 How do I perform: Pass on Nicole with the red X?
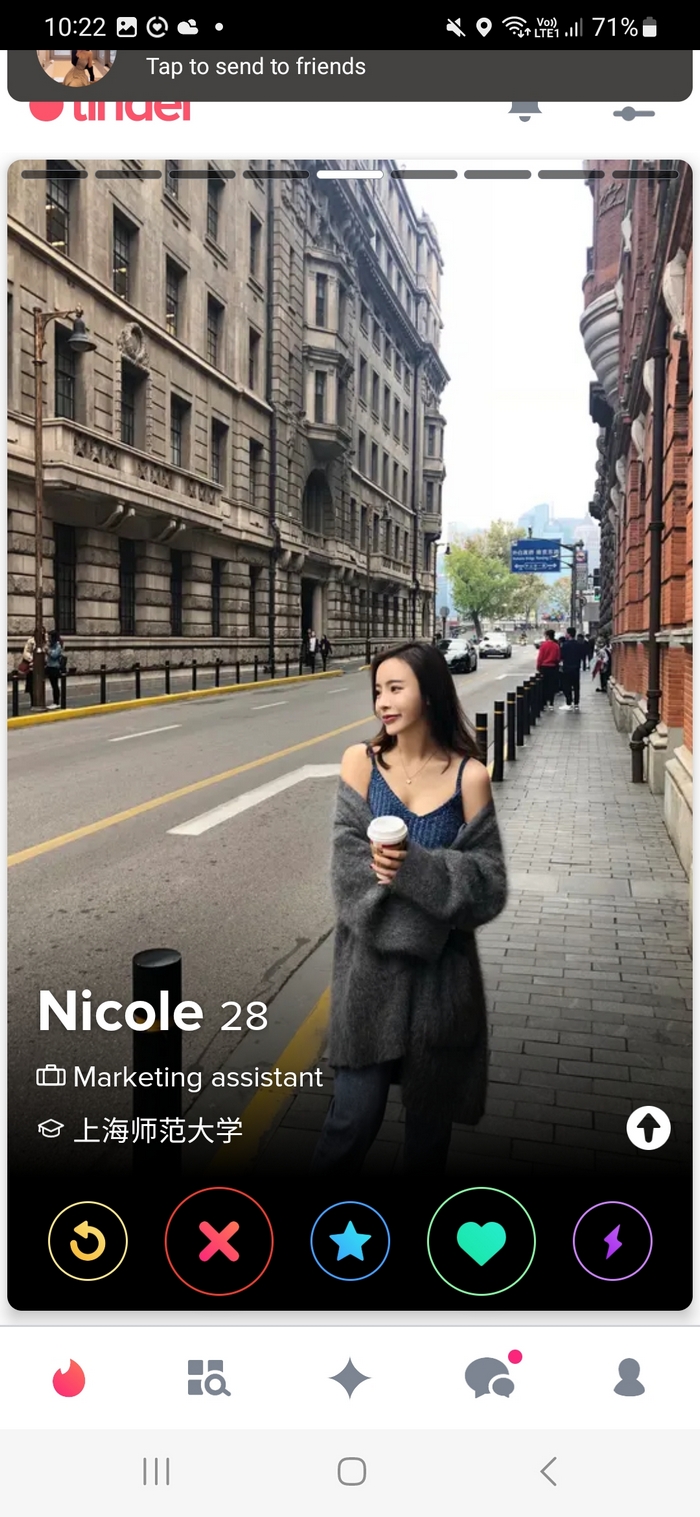pos(219,1241)
